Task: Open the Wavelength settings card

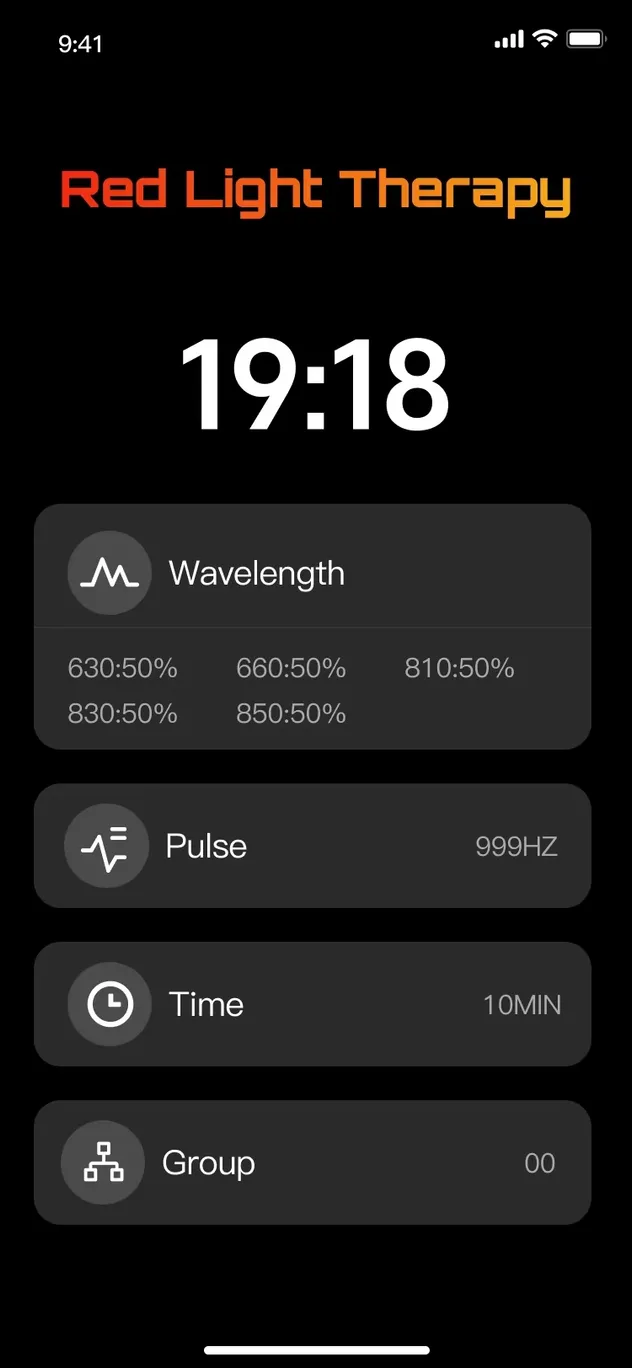Action: point(312,574)
